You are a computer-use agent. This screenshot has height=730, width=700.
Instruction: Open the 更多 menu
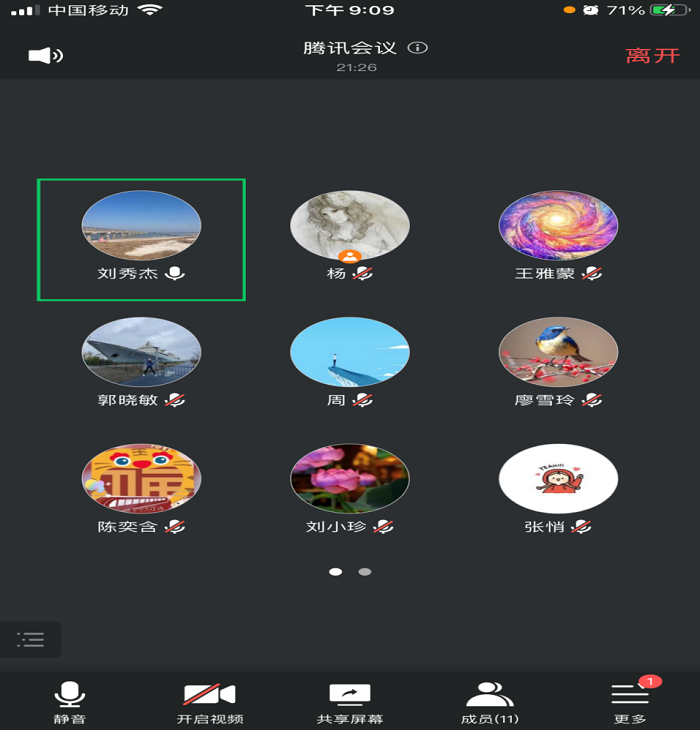pos(630,702)
